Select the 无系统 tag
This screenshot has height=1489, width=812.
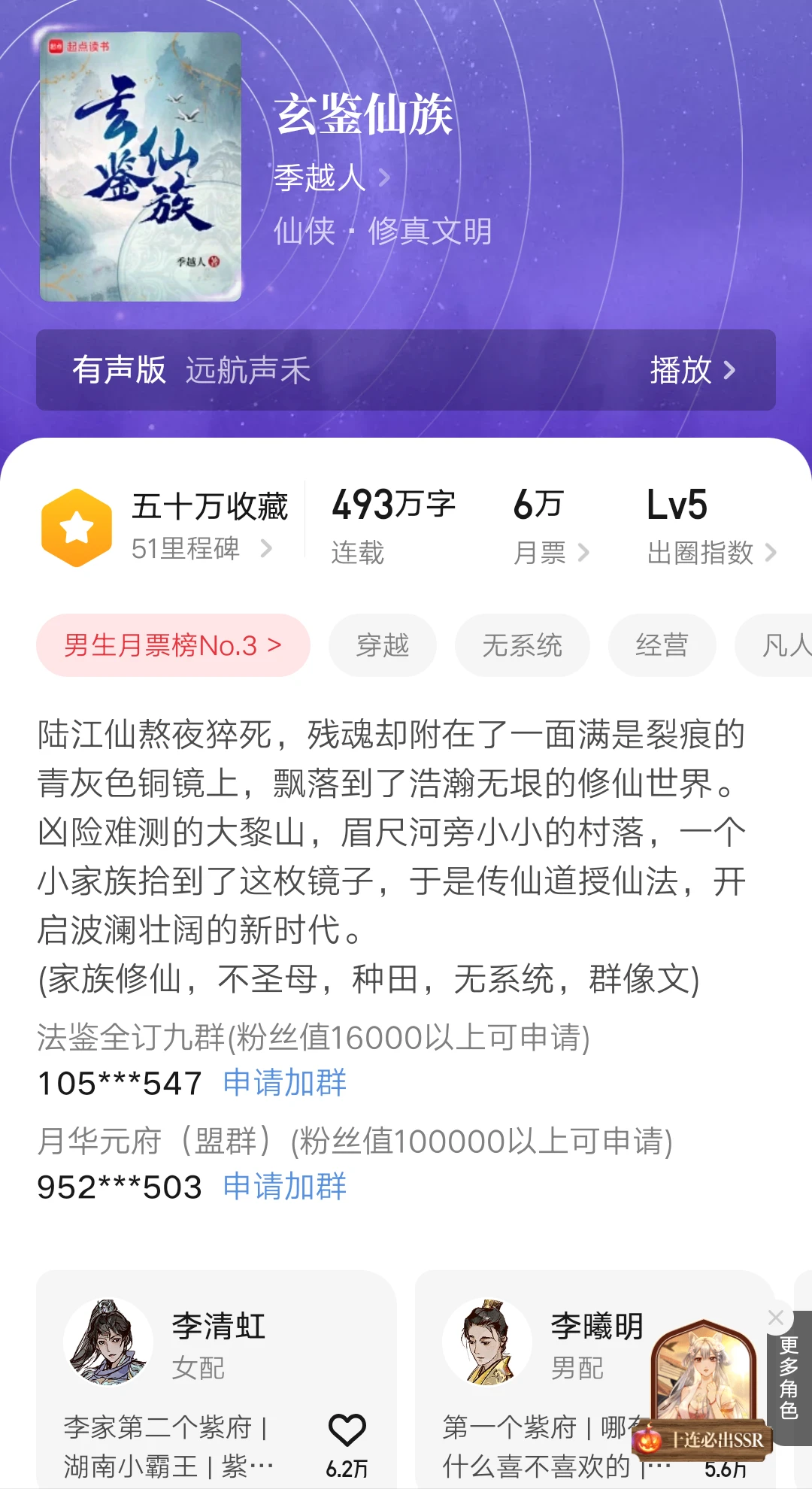[523, 645]
